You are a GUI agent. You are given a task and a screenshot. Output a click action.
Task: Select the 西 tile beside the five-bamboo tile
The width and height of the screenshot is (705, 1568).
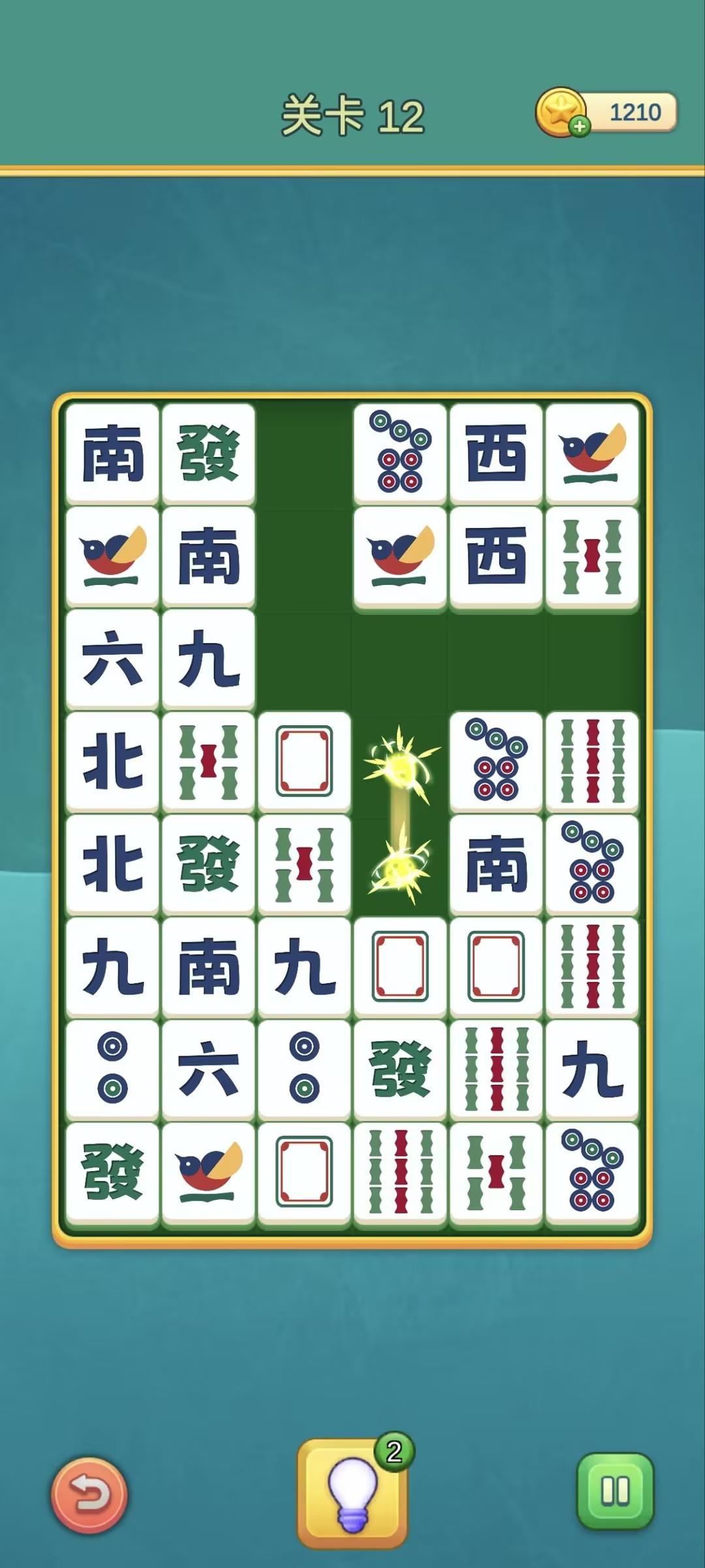point(496,556)
